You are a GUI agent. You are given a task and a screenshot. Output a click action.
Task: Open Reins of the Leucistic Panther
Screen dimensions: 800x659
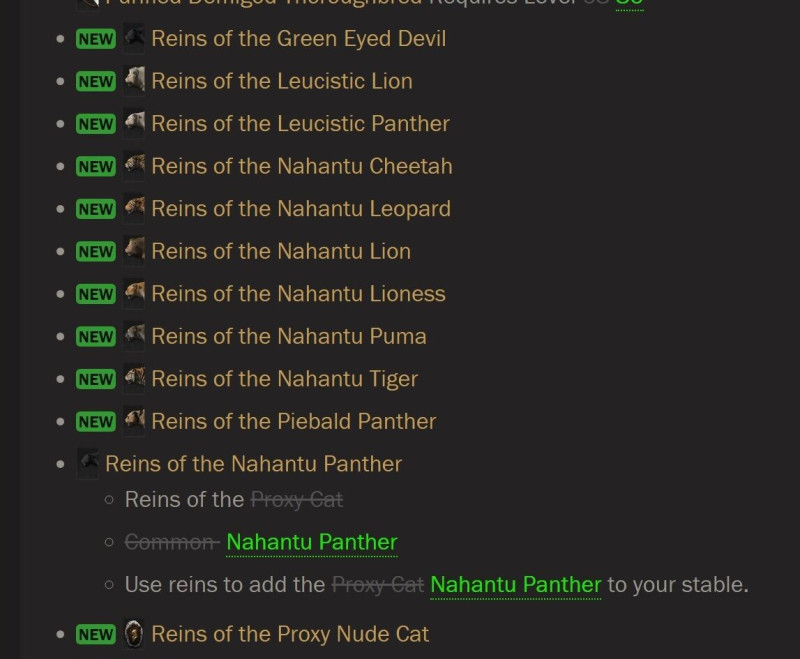pos(300,124)
